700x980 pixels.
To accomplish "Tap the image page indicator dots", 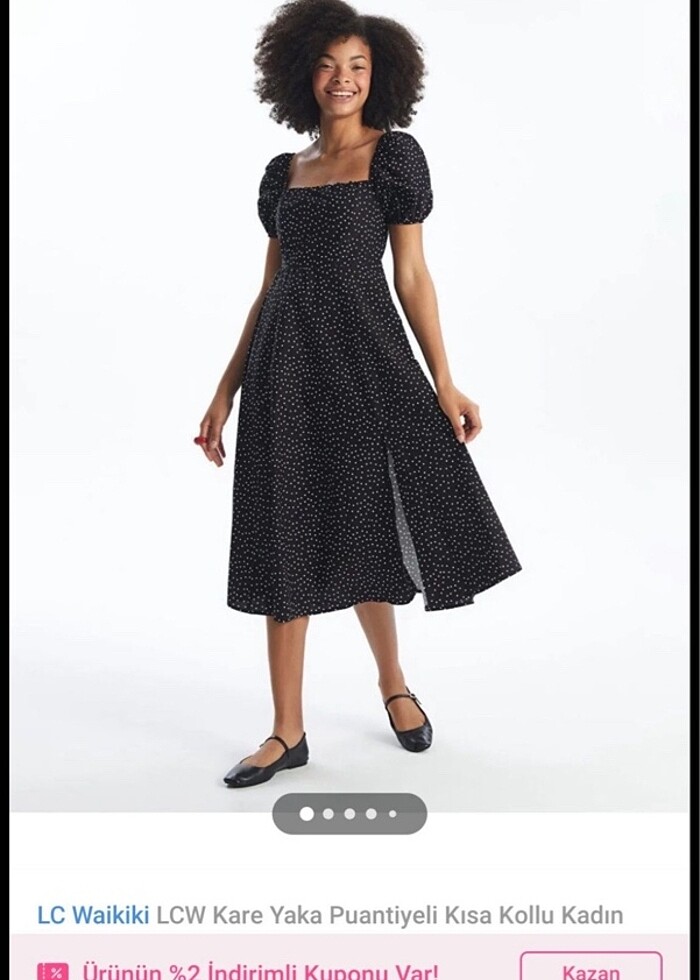I will click(x=349, y=814).
